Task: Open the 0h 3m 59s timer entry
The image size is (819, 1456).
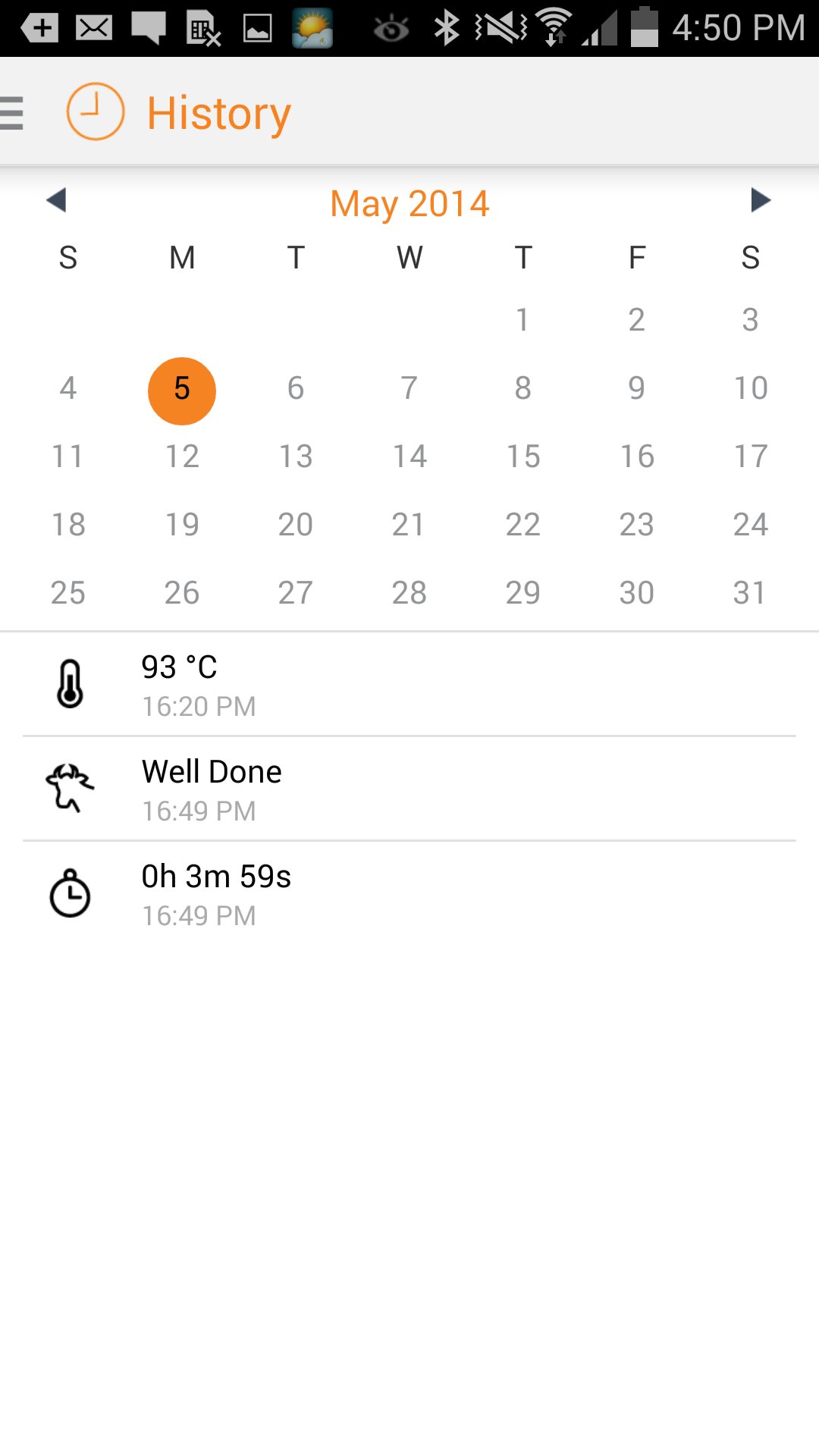Action: (x=409, y=893)
